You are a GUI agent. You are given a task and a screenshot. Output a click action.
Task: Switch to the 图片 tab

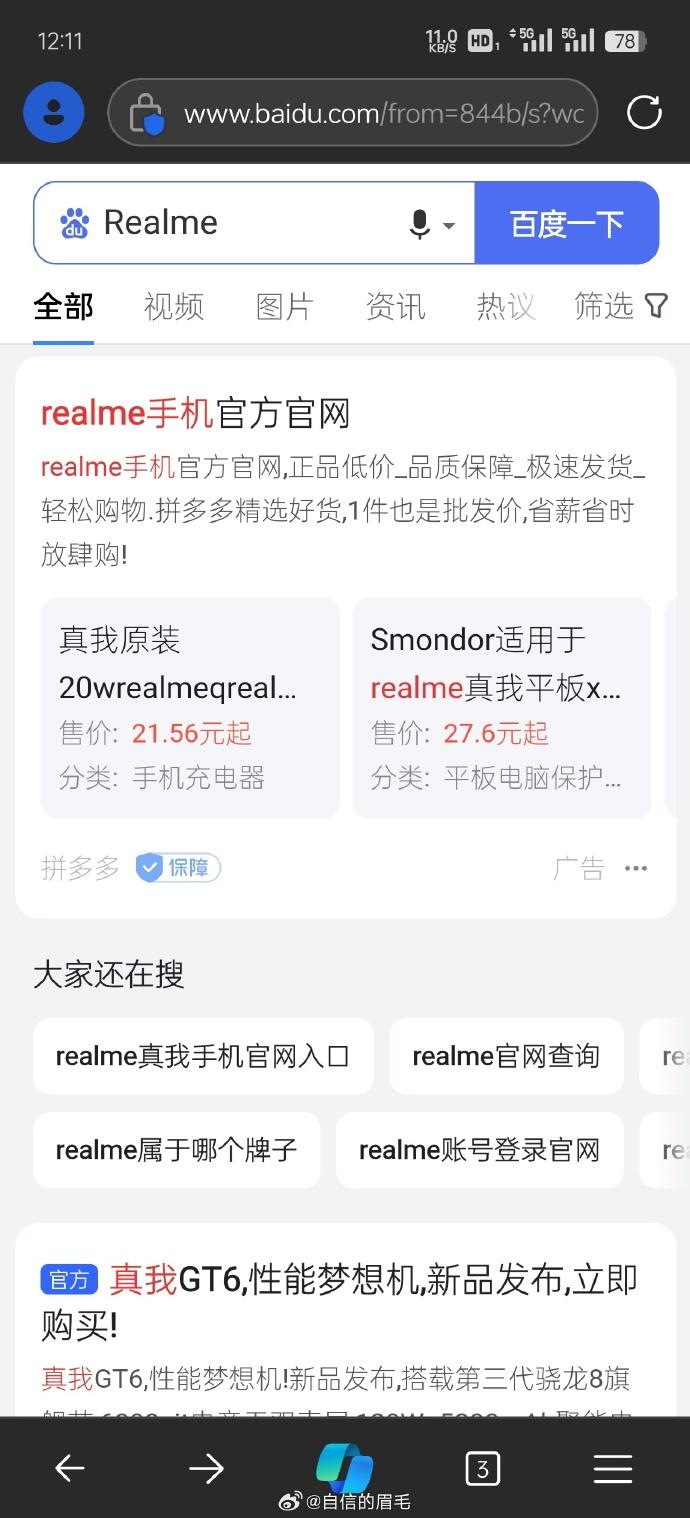click(285, 306)
